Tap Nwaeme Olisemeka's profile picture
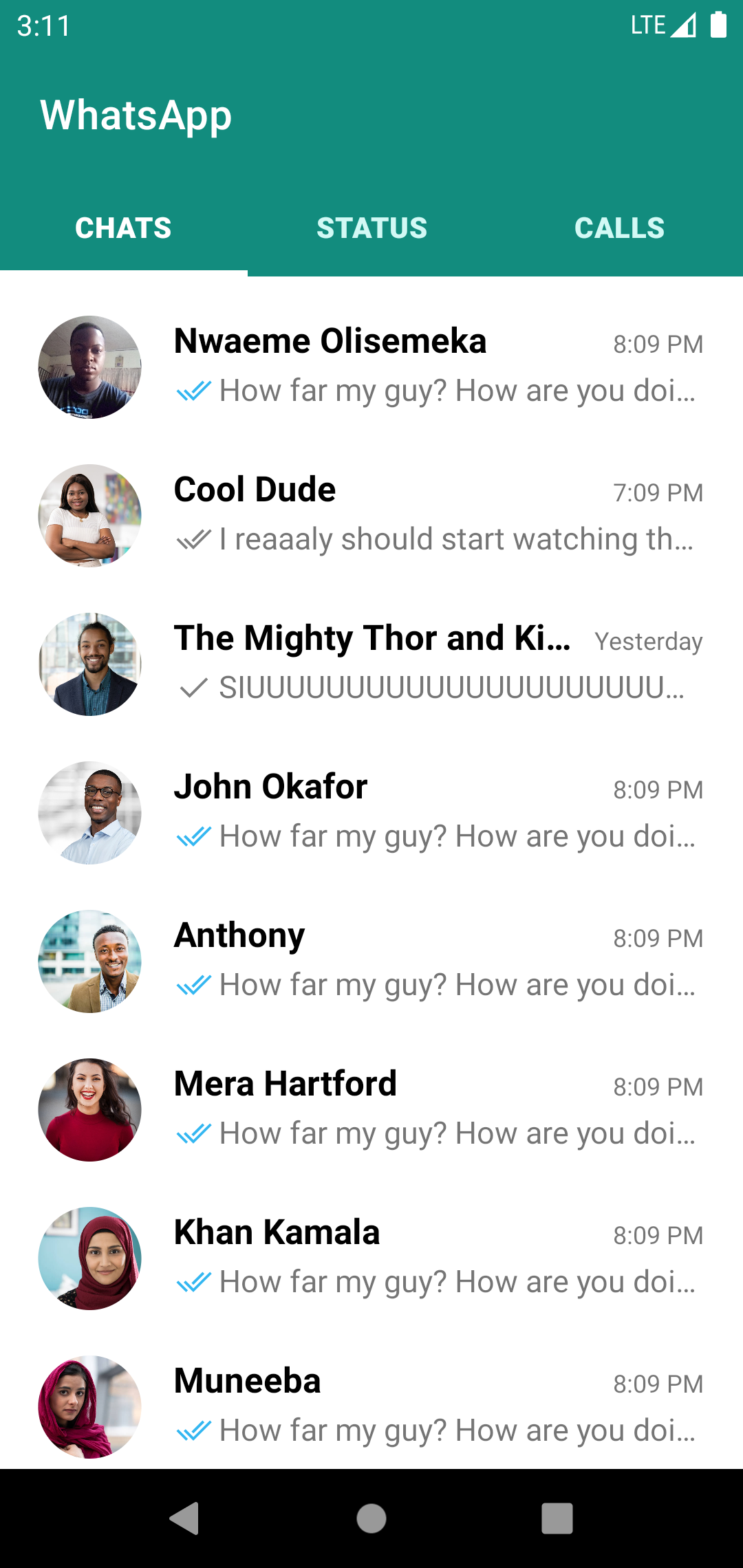Viewport: 743px width, 1568px height. click(x=89, y=366)
